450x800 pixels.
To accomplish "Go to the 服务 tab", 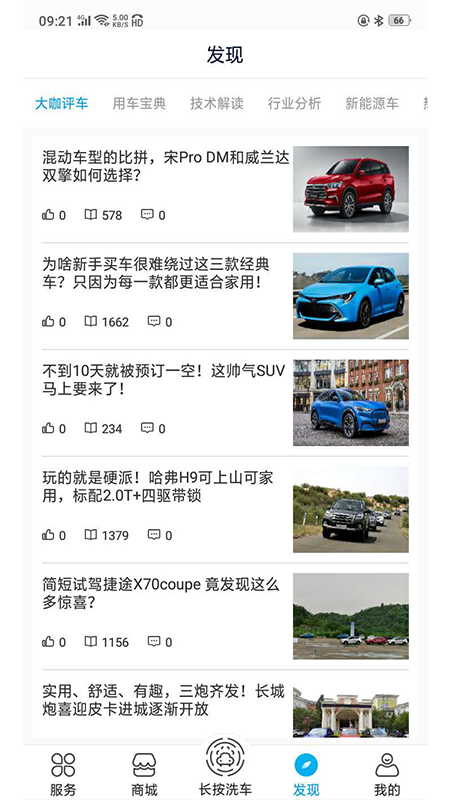I will point(63,773).
